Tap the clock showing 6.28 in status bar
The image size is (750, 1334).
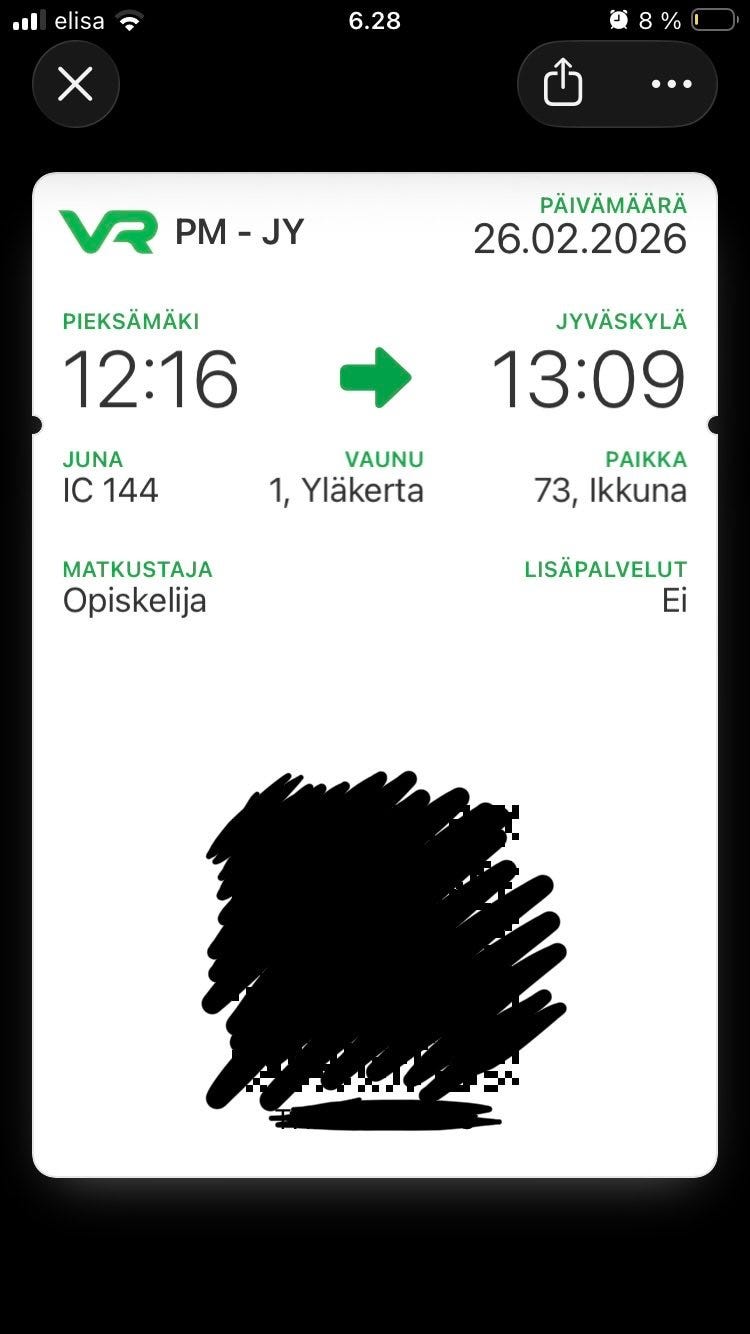pyautogui.click(x=373, y=19)
